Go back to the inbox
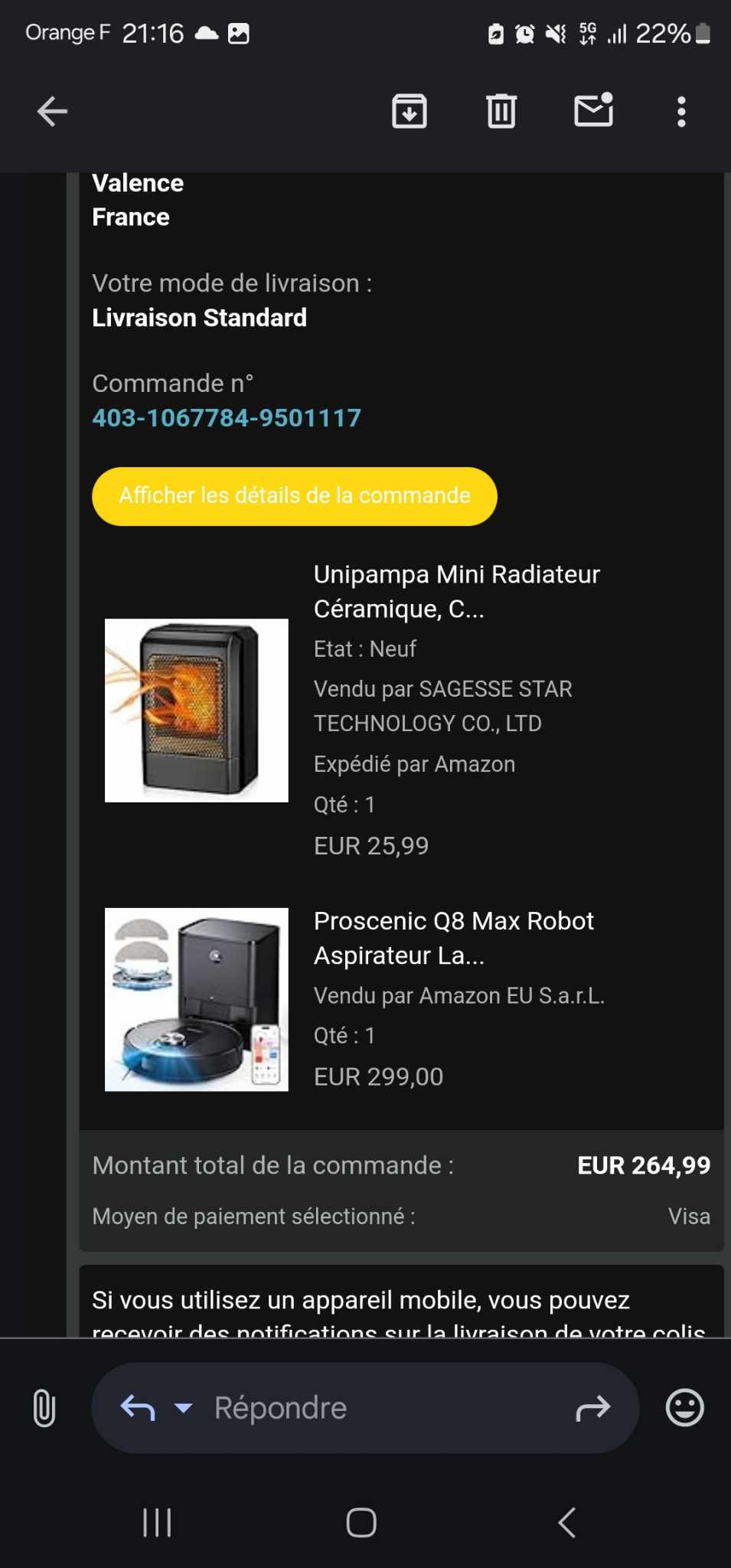The width and height of the screenshot is (731, 1568). (52, 112)
